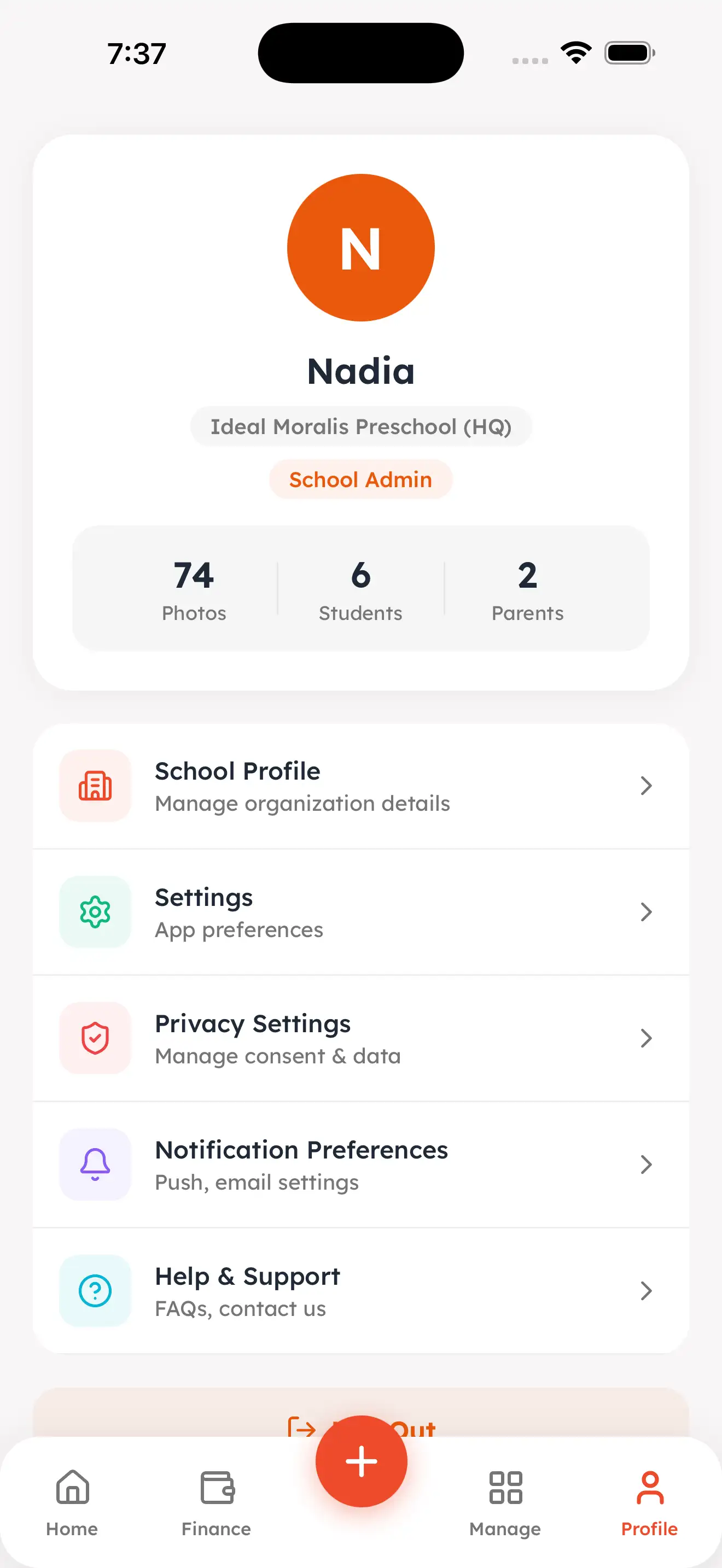Open Help & Support
The height and width of the screenshot is (1568, 722).
pos(360,1290)
